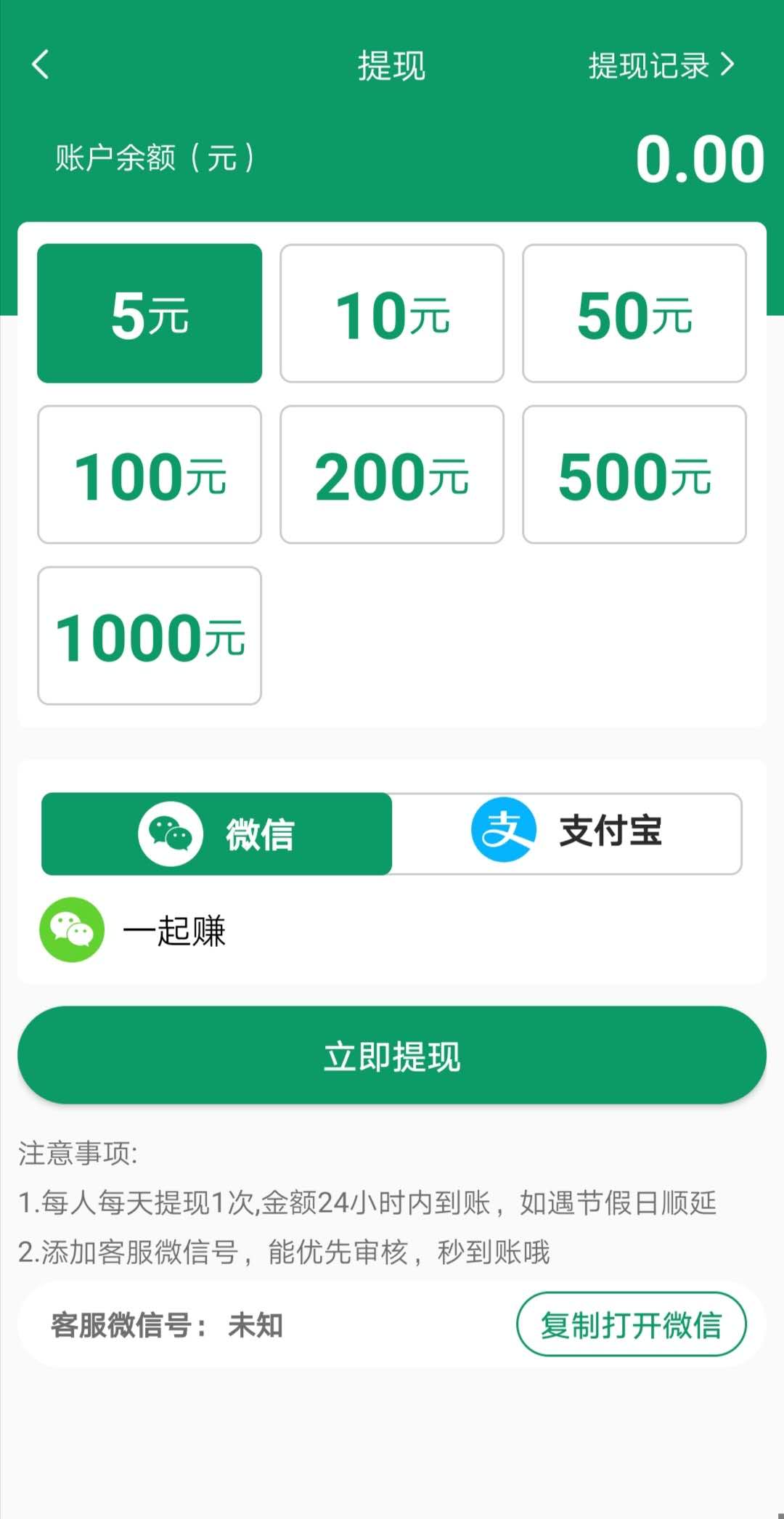This screenshot has height=1519, width=784.
Task: Tap the 500元 amount tile
Action: [634, 474]
